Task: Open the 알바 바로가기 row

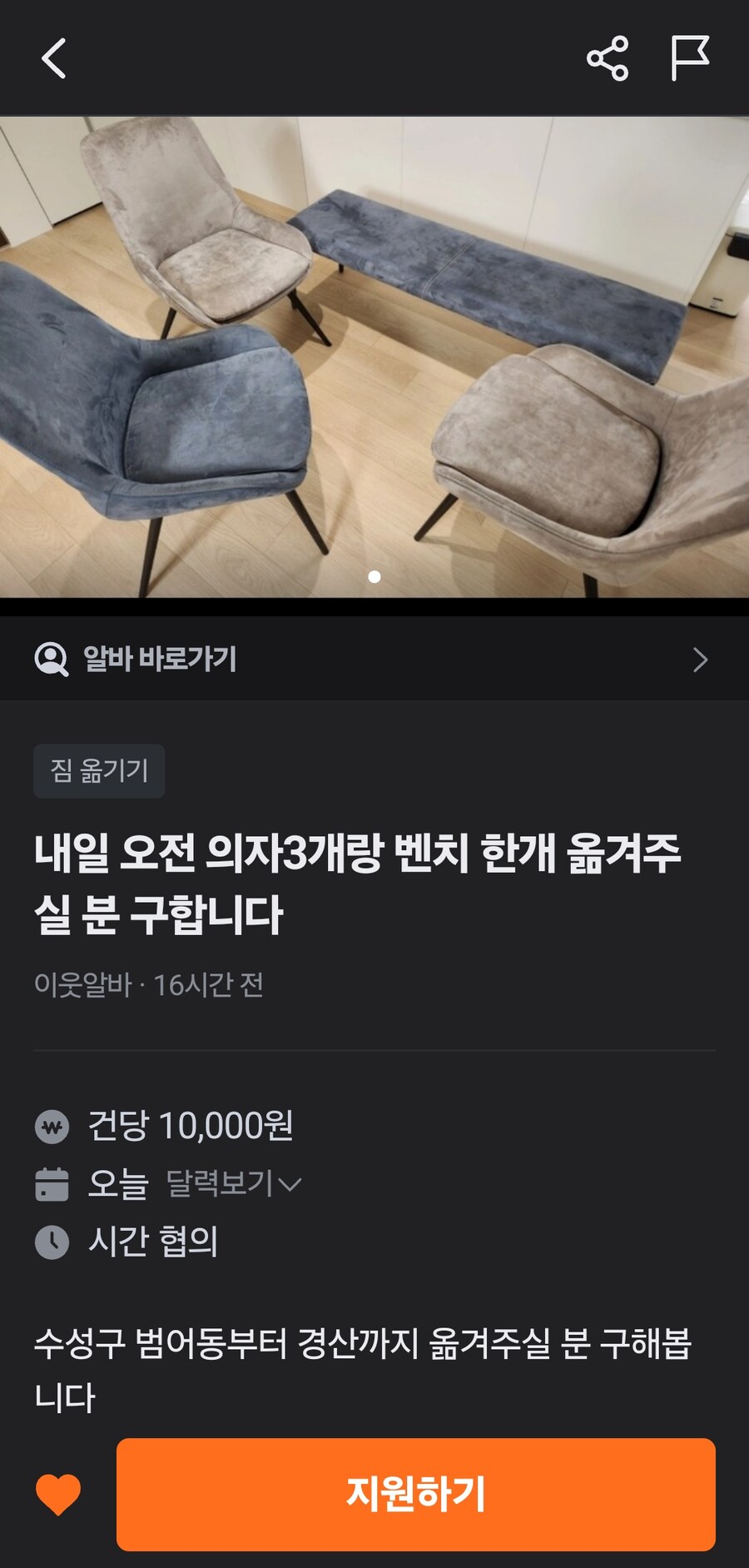Action: tap(374, 660)
